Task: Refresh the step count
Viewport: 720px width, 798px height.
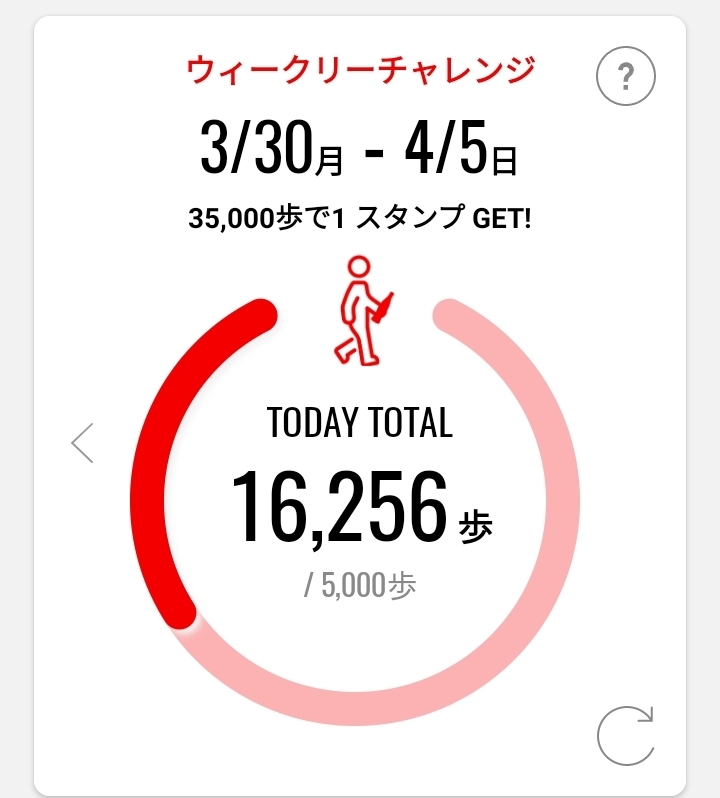Action: (x=625, y=736)
